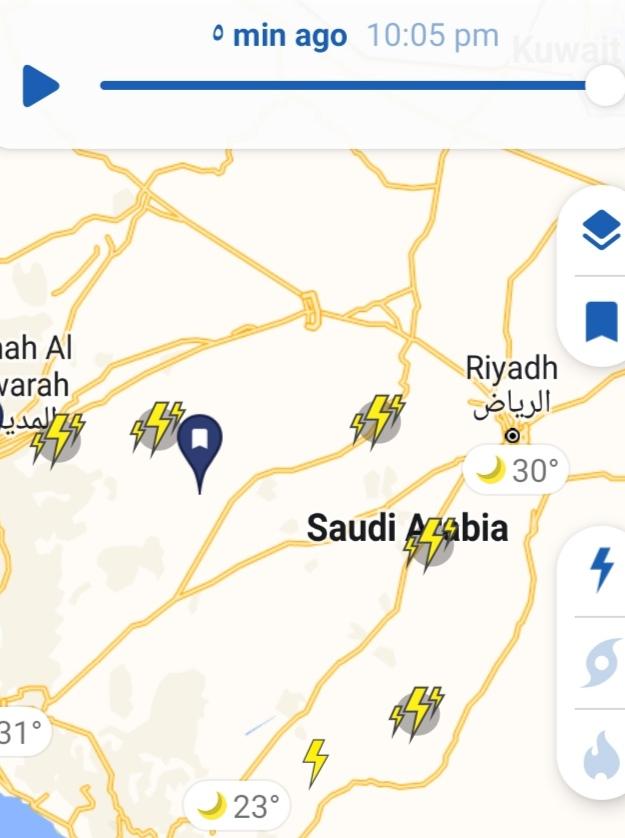Screen dimensions: 625x838
Task: Toggle the hurricane tracker layer
Action: click(603, 663)
